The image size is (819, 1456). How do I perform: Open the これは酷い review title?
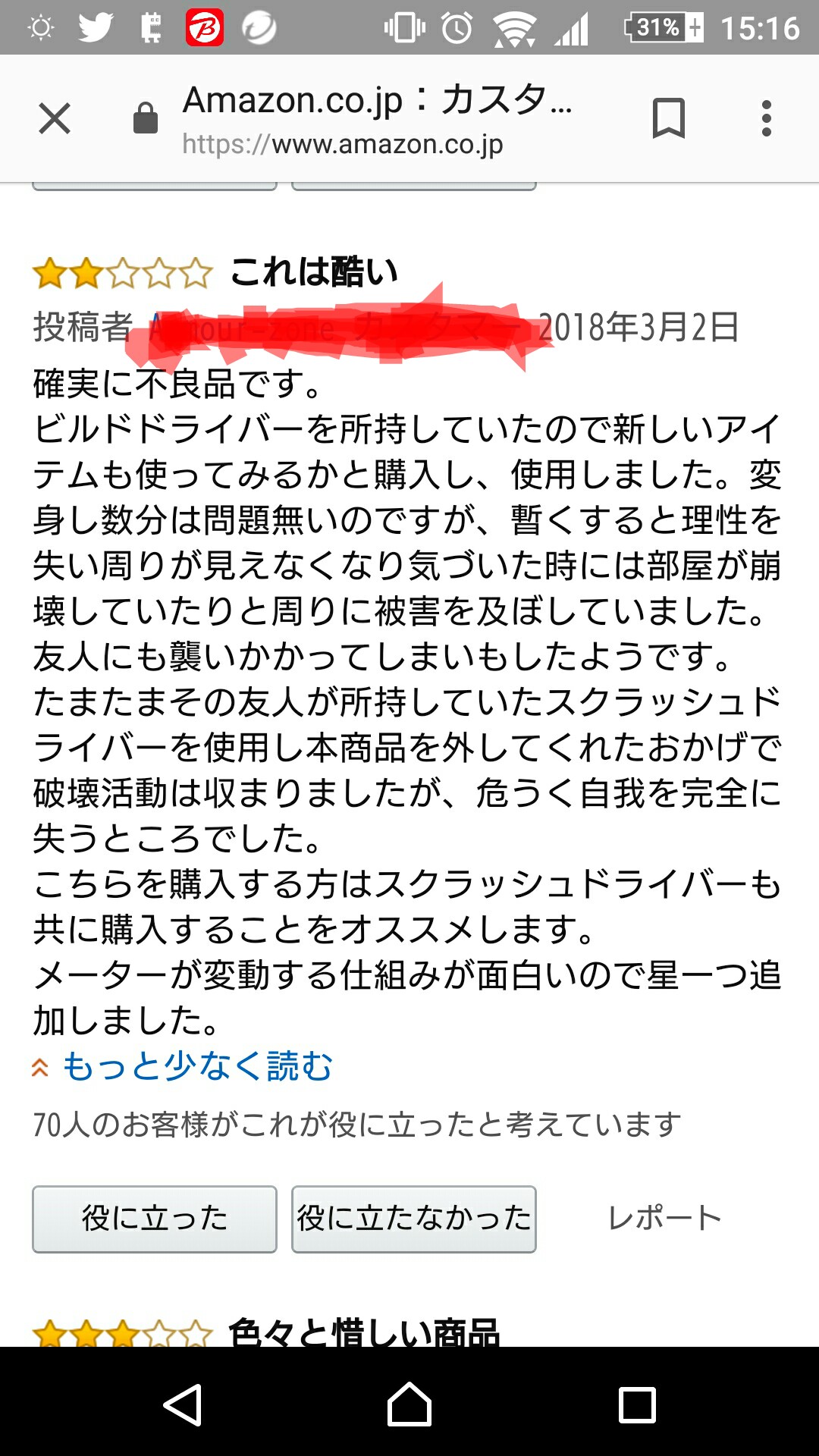click(x=314, y=271)
